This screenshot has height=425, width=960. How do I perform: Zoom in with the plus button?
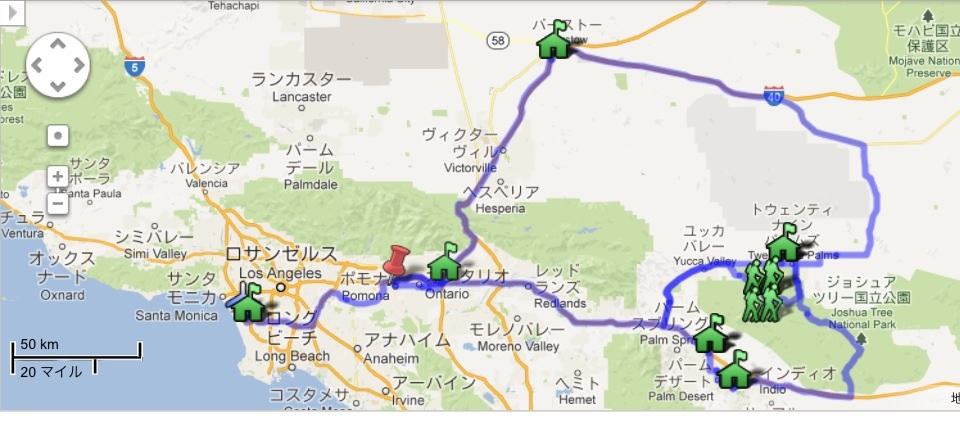(x=58, y=177)
